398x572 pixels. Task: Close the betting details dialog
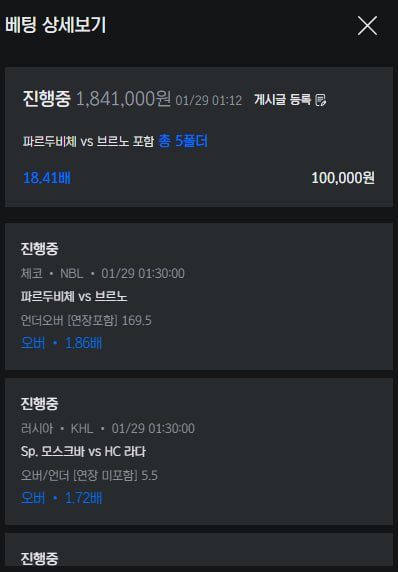[x=367, y=26]
